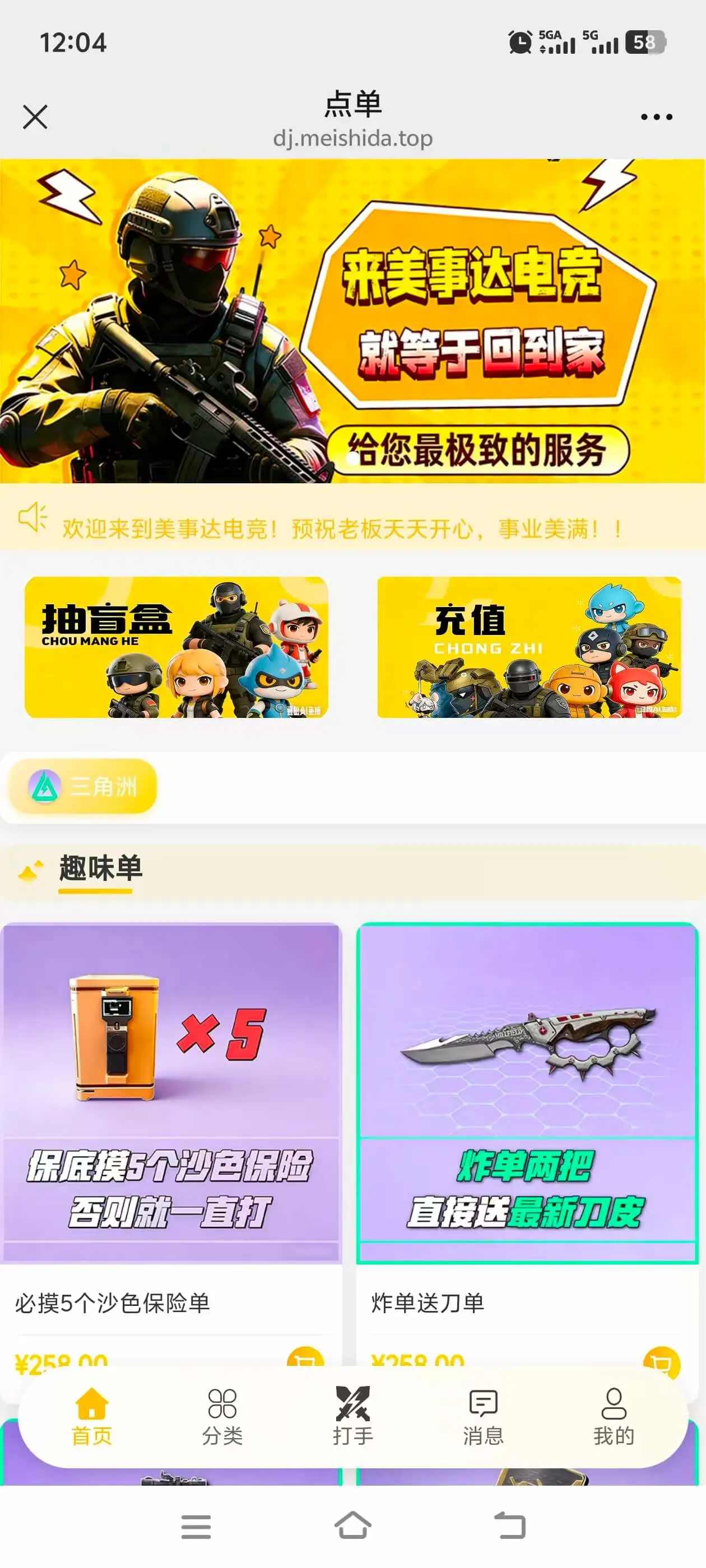This screenshot has width=706, height=1568.
Task: Close the 点单 web page
Action: 35,116
